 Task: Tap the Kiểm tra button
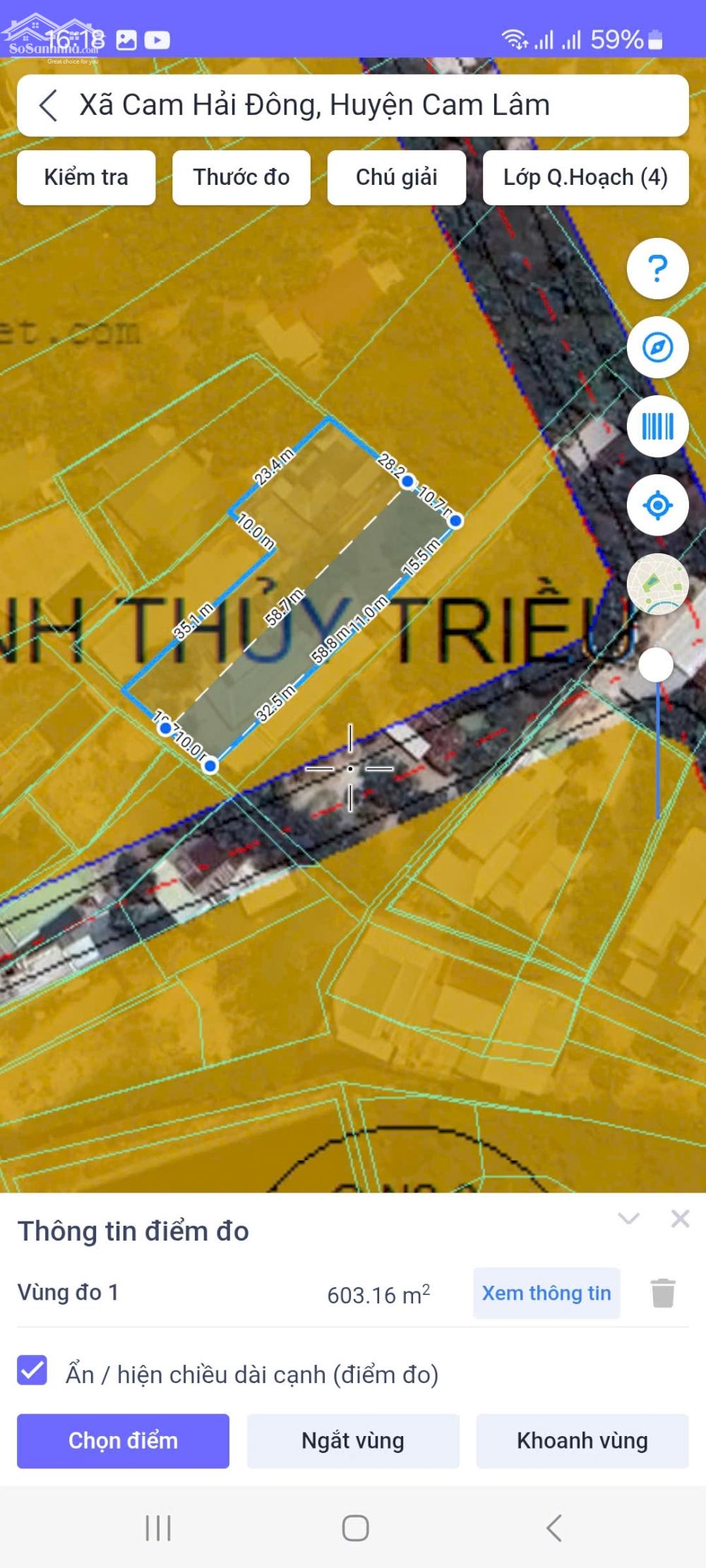(86, 177)
